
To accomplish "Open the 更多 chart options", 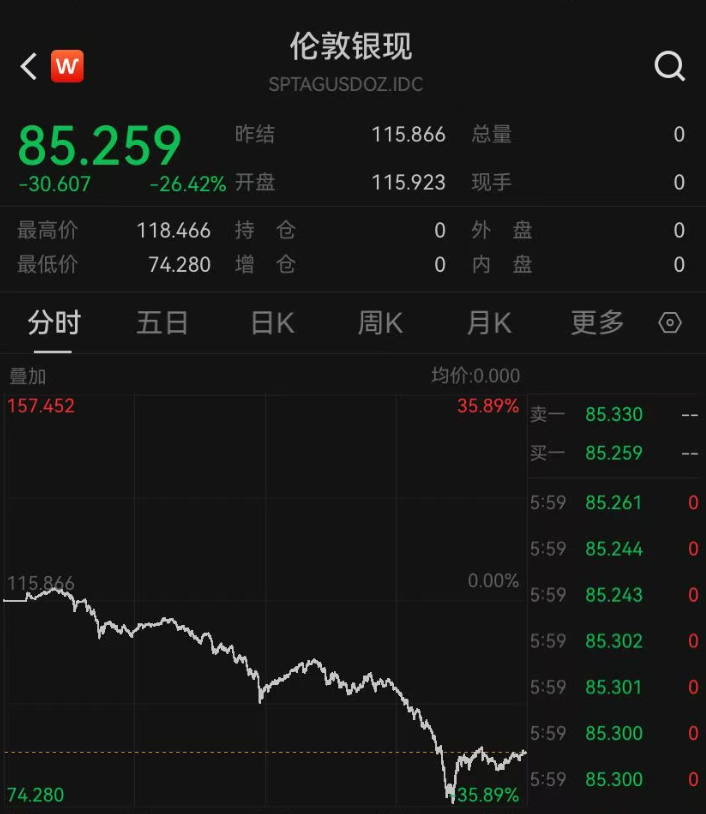I will 597,323.
